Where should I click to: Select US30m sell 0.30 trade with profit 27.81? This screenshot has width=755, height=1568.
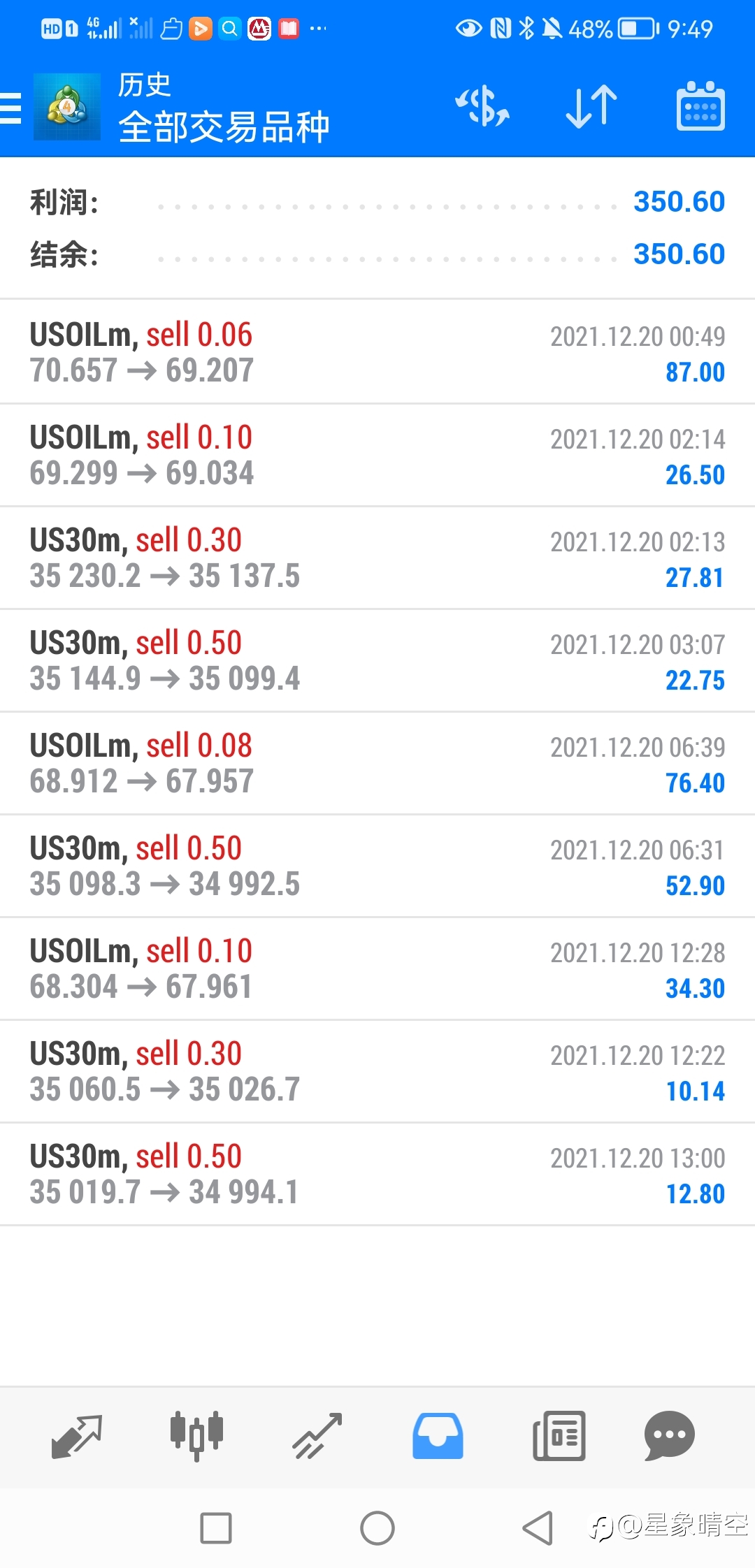coord(377,558)
